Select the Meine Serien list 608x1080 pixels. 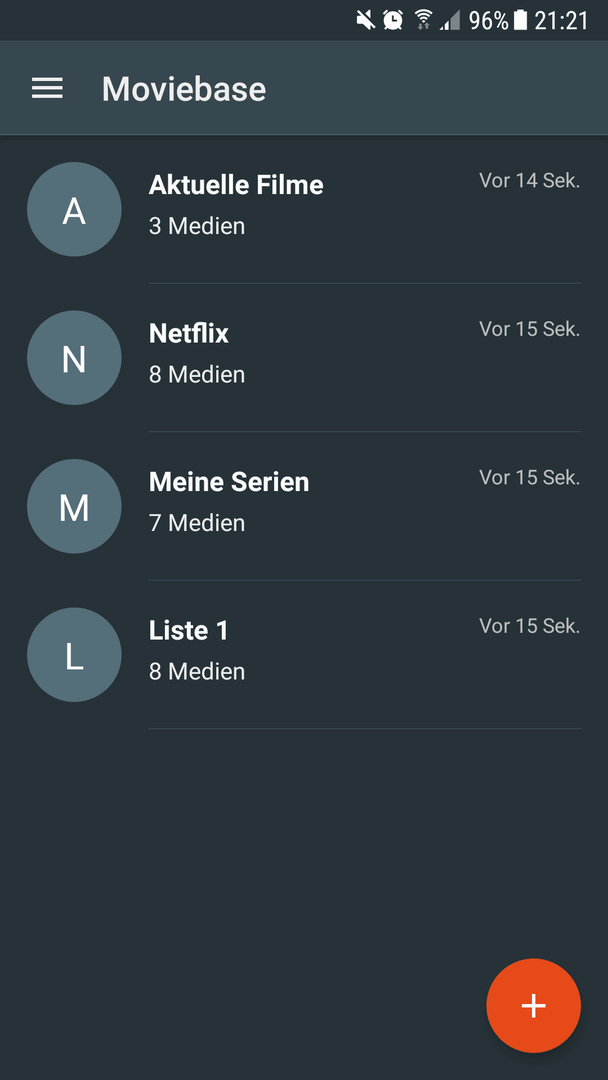click(304, 506)
